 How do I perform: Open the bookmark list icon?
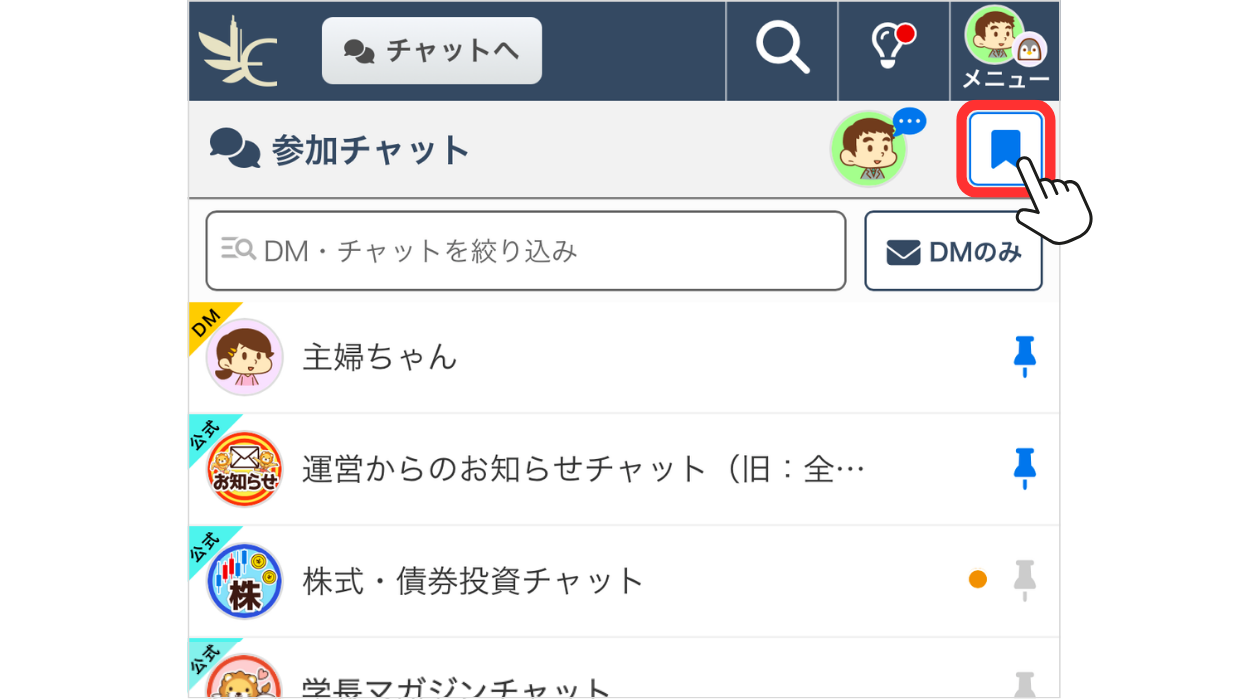[1005, 149]
